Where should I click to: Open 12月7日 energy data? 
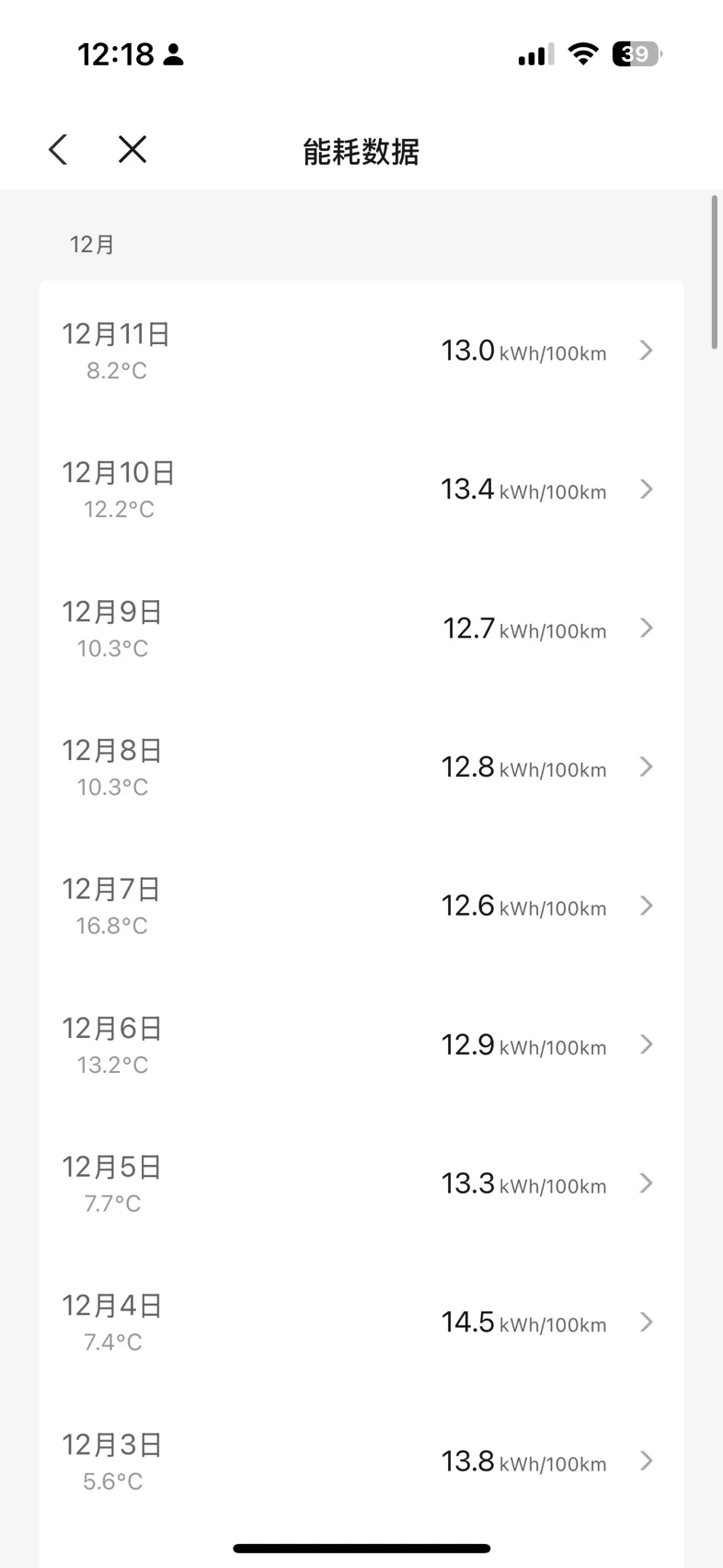361,906
